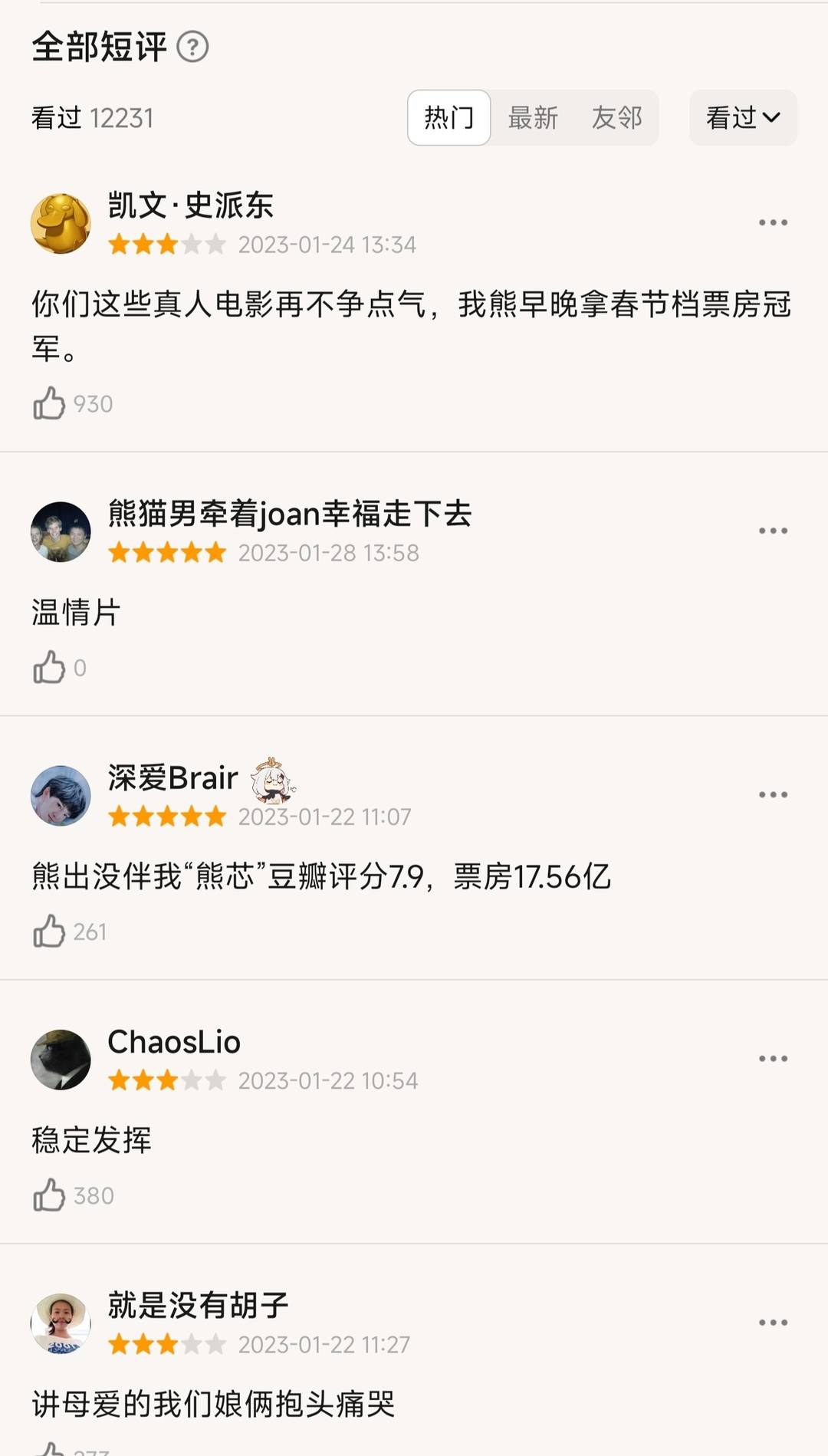Open the more options for 凯文·史派东's review
The width and height of the screenshot is (828, 1456).
tap(773, 223)
